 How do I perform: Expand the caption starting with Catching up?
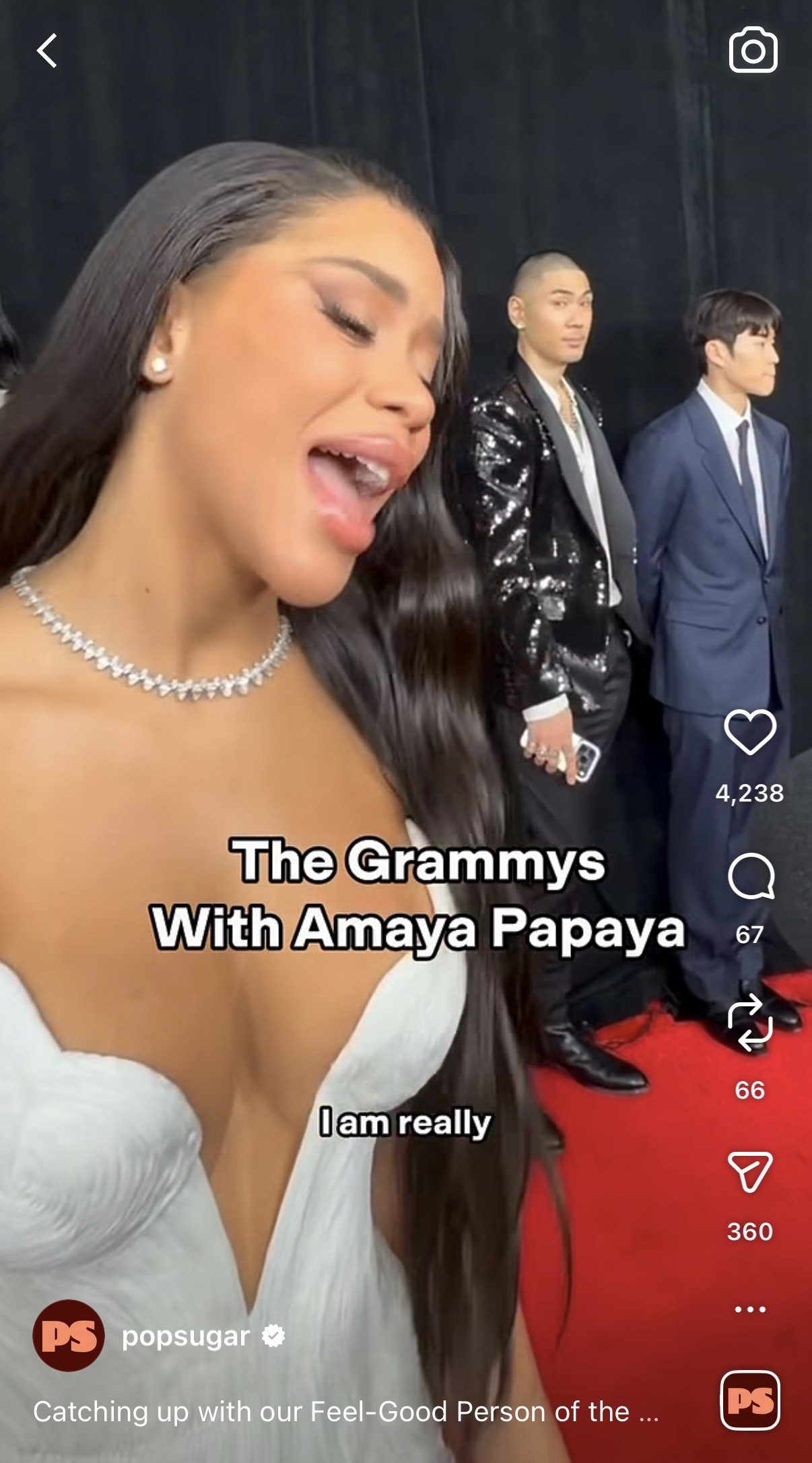coord(345,1411)
